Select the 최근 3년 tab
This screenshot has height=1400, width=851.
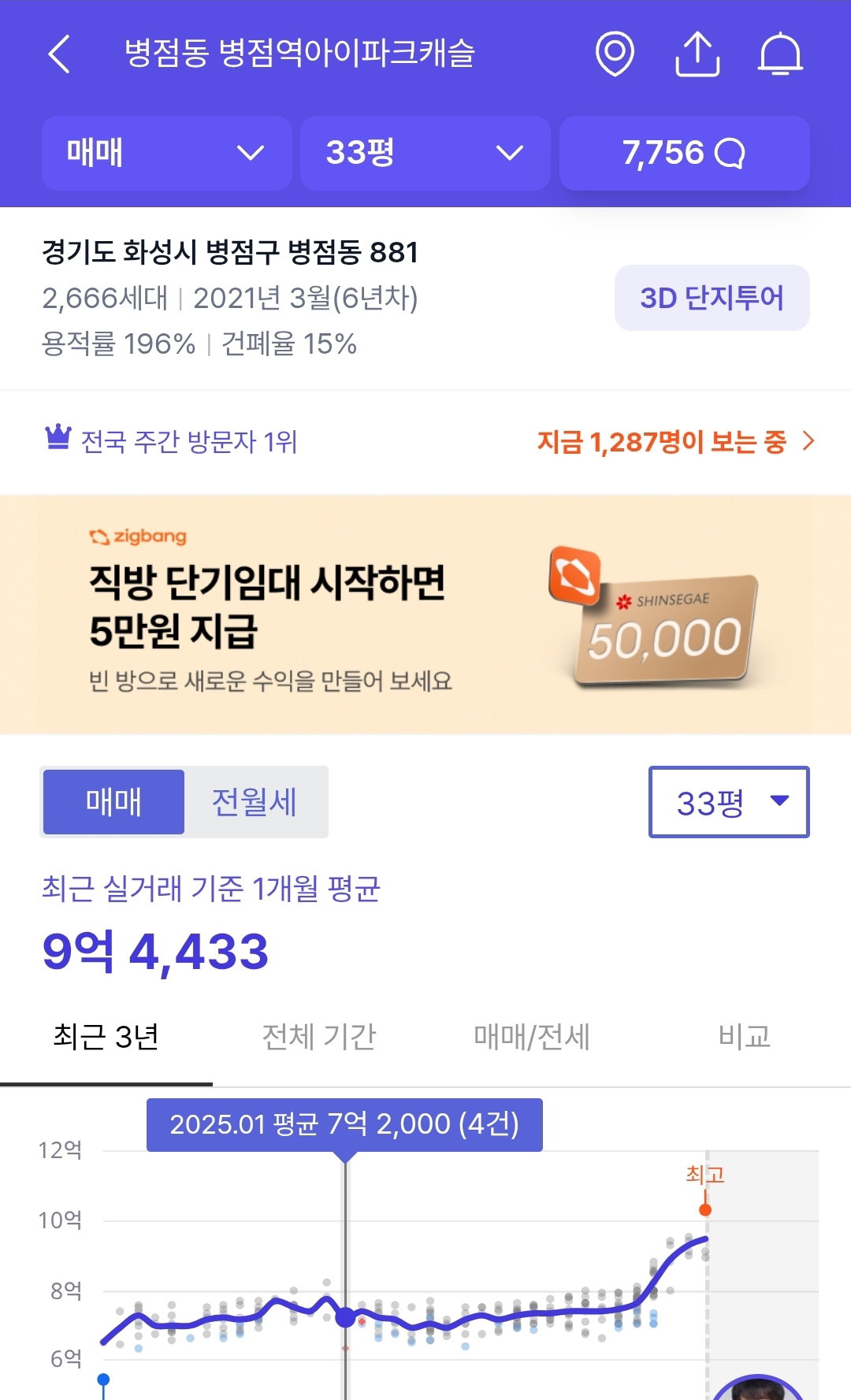(106, 1037)
